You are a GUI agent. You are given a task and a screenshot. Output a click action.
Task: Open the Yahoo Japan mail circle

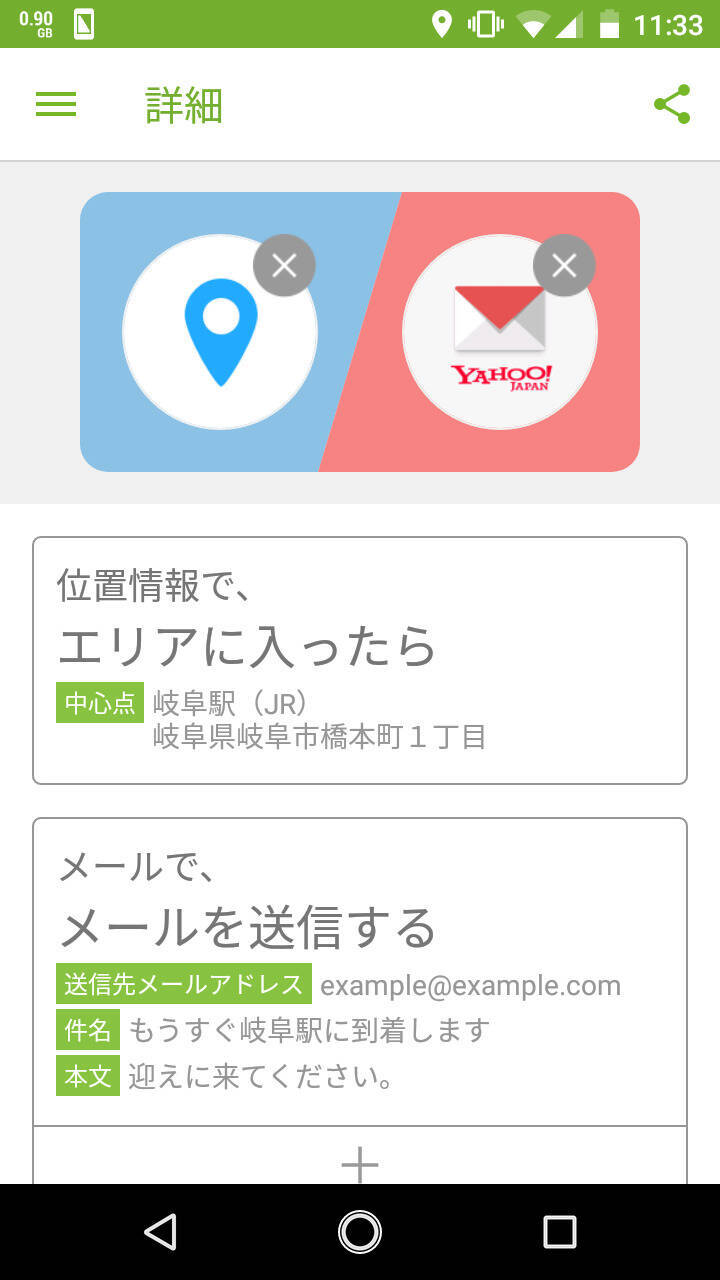[500, 340]
